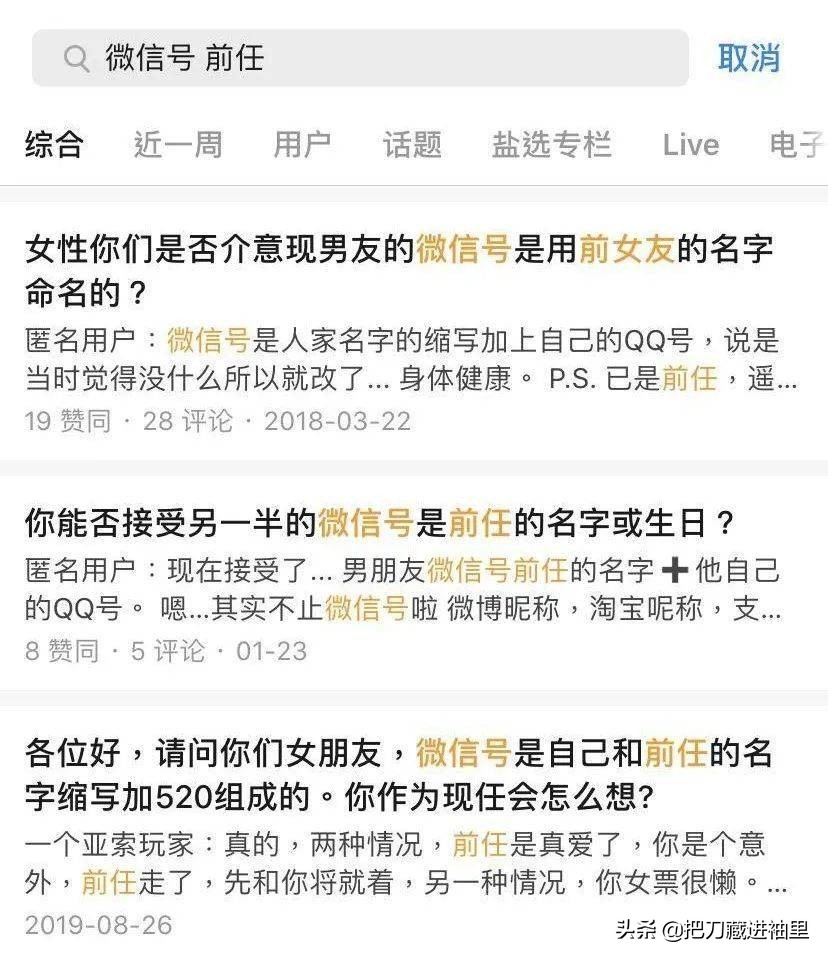Click the 8 赞同 count on second result
Screen dimensions: 828x959
click(60, 651)
